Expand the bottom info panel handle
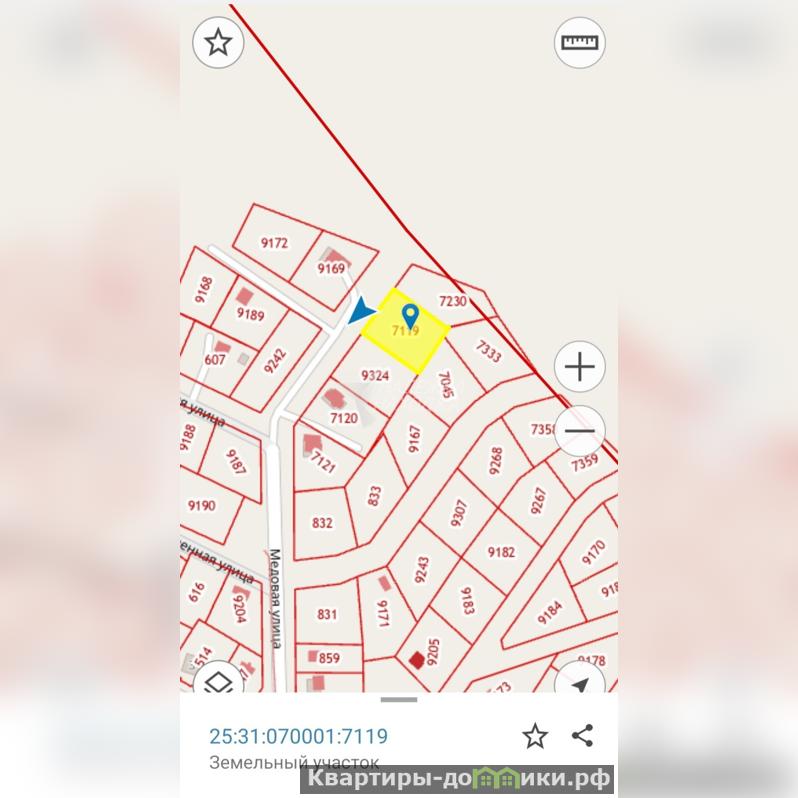Screen dimensions: 798x798 (x=399, y=699)
